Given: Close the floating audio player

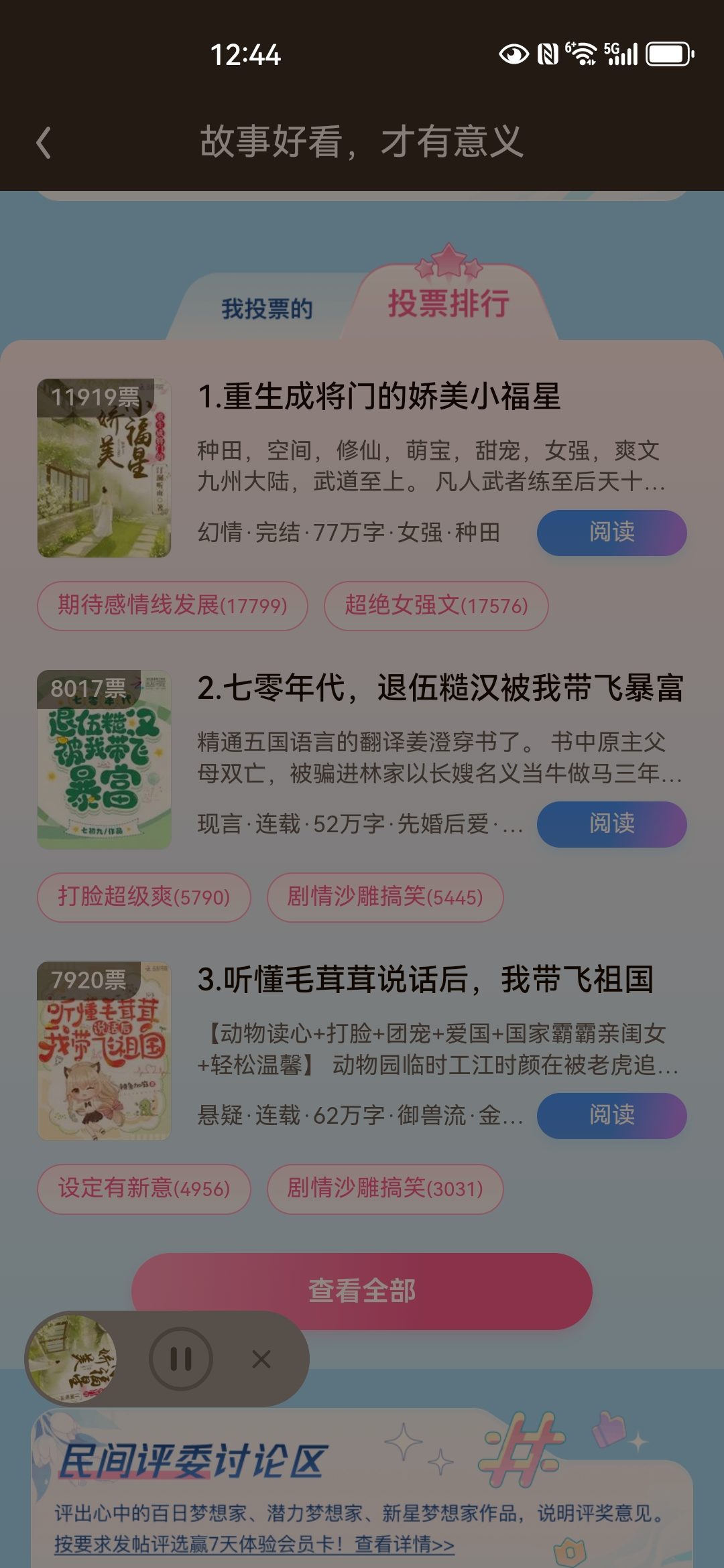Looking at the screenshot, I should [x=261, y=1359].
